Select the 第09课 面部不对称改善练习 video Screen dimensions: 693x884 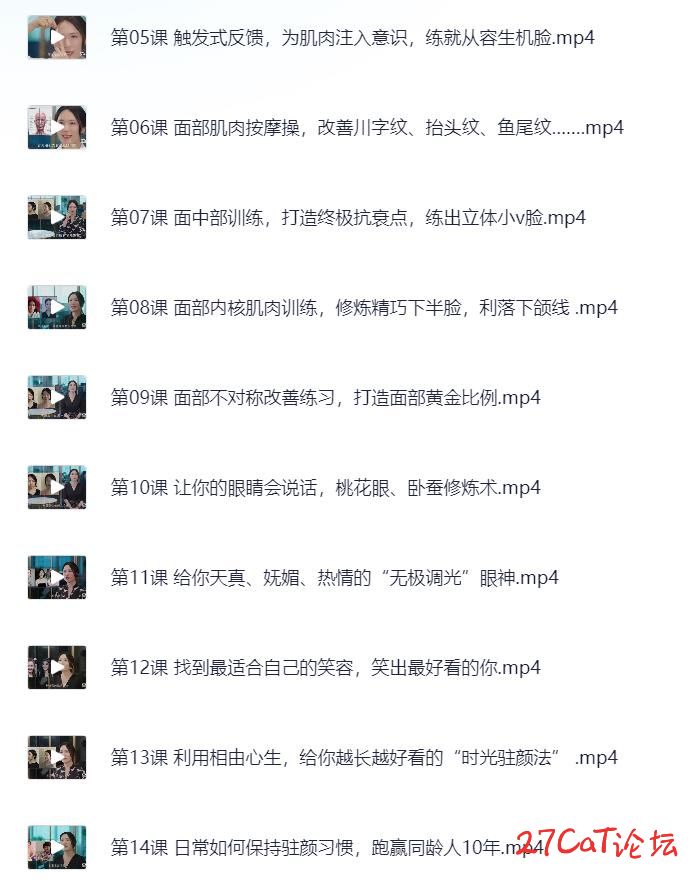coord(325,398)
